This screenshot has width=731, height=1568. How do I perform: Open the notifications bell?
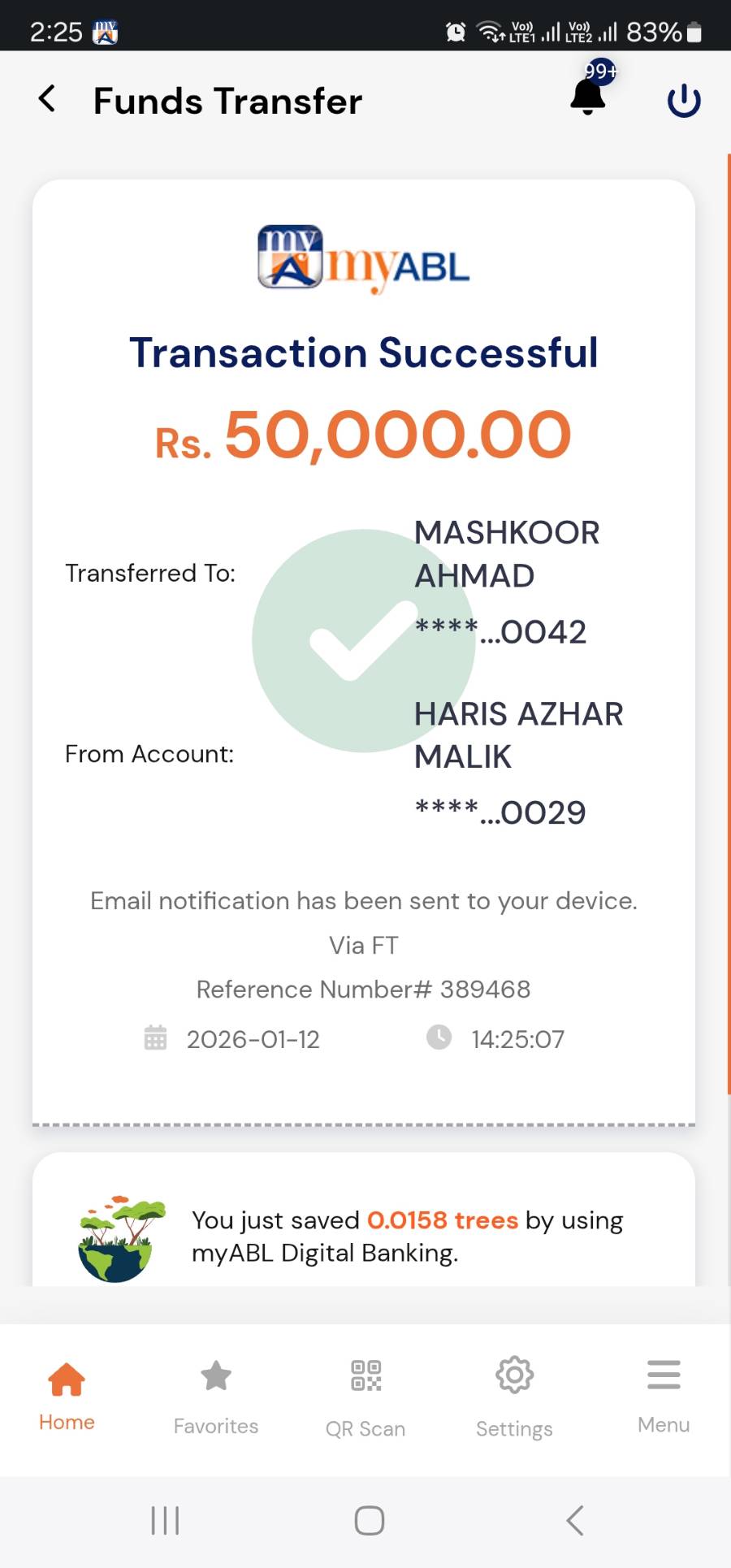click(x=588, y=97)
